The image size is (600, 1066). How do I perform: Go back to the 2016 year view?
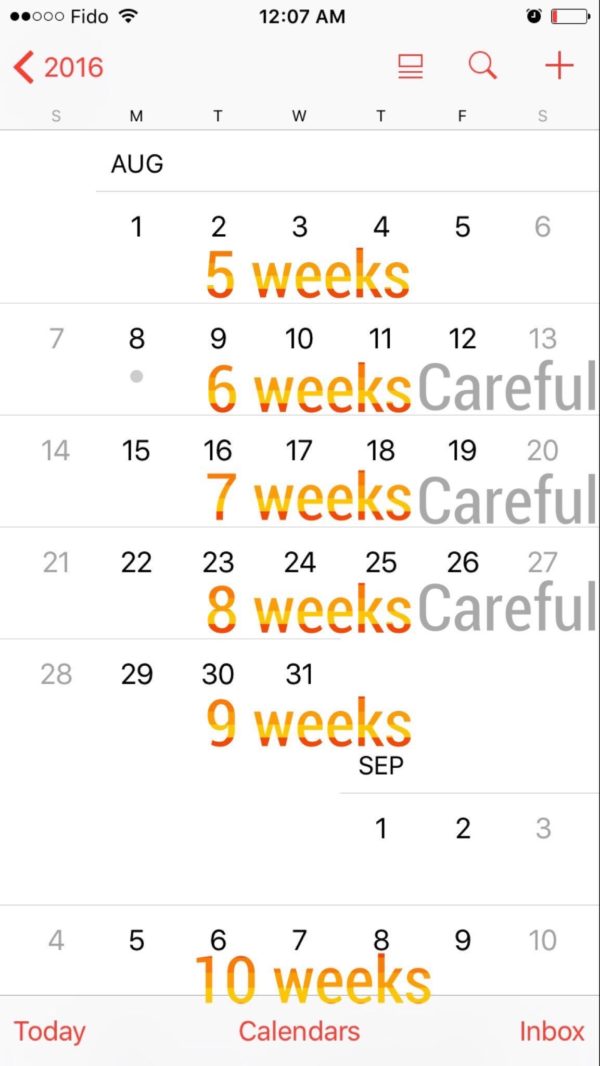[58, 67]
